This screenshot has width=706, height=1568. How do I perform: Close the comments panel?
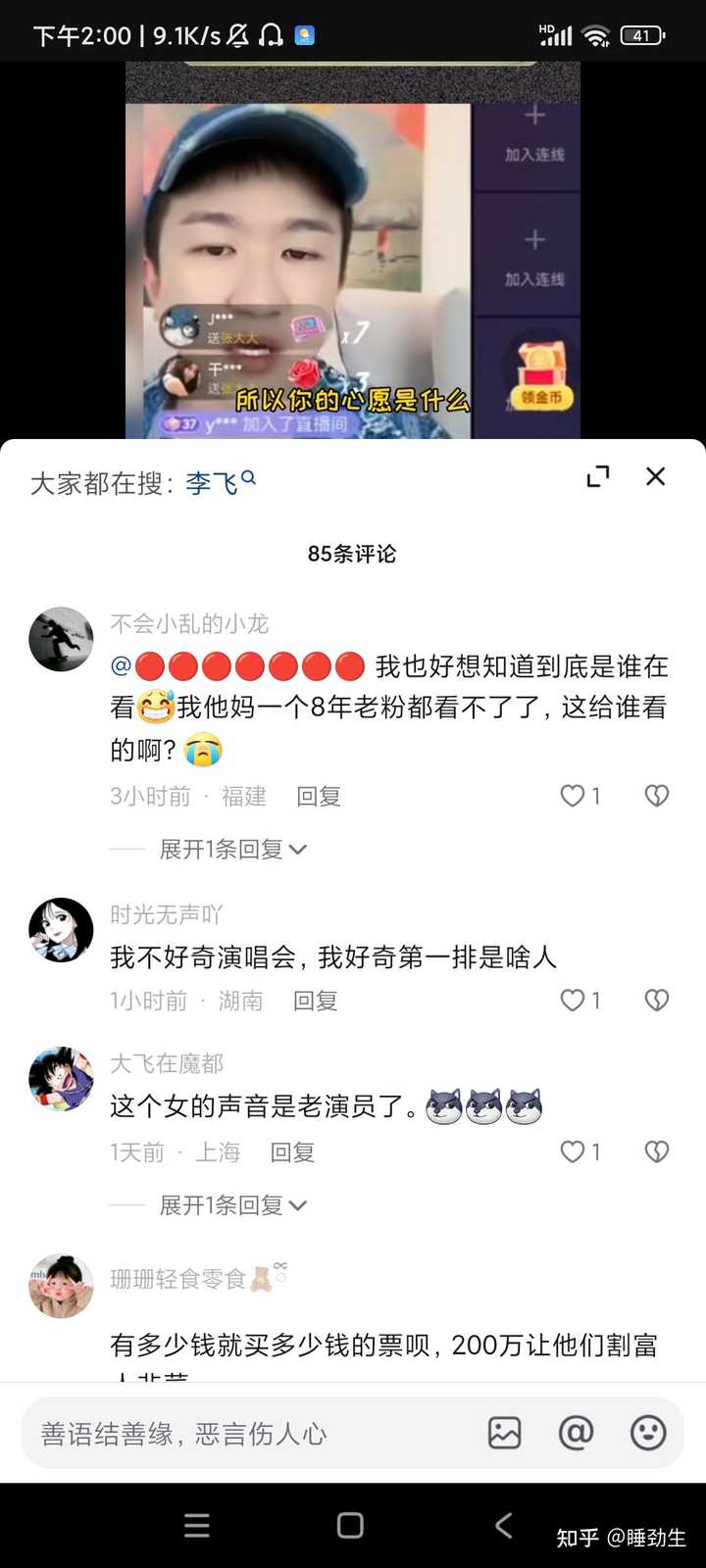655,476
